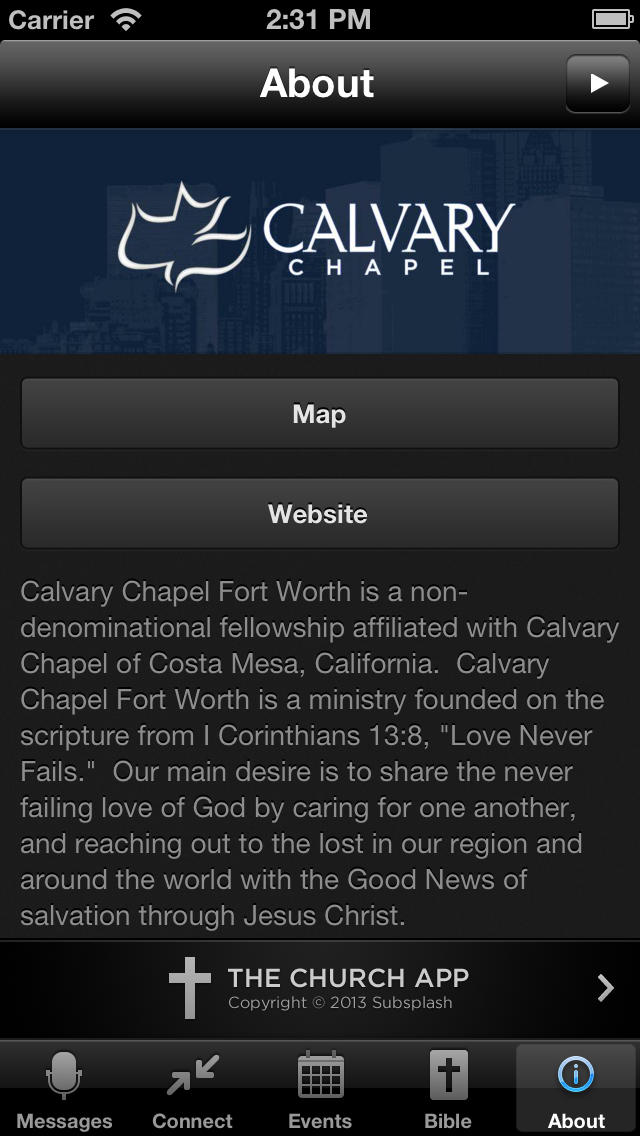Open the Bible tab
Image resolution: width=640 pixels, height=1136 pixels.
pyautogui.click(x=448, y=1090)
